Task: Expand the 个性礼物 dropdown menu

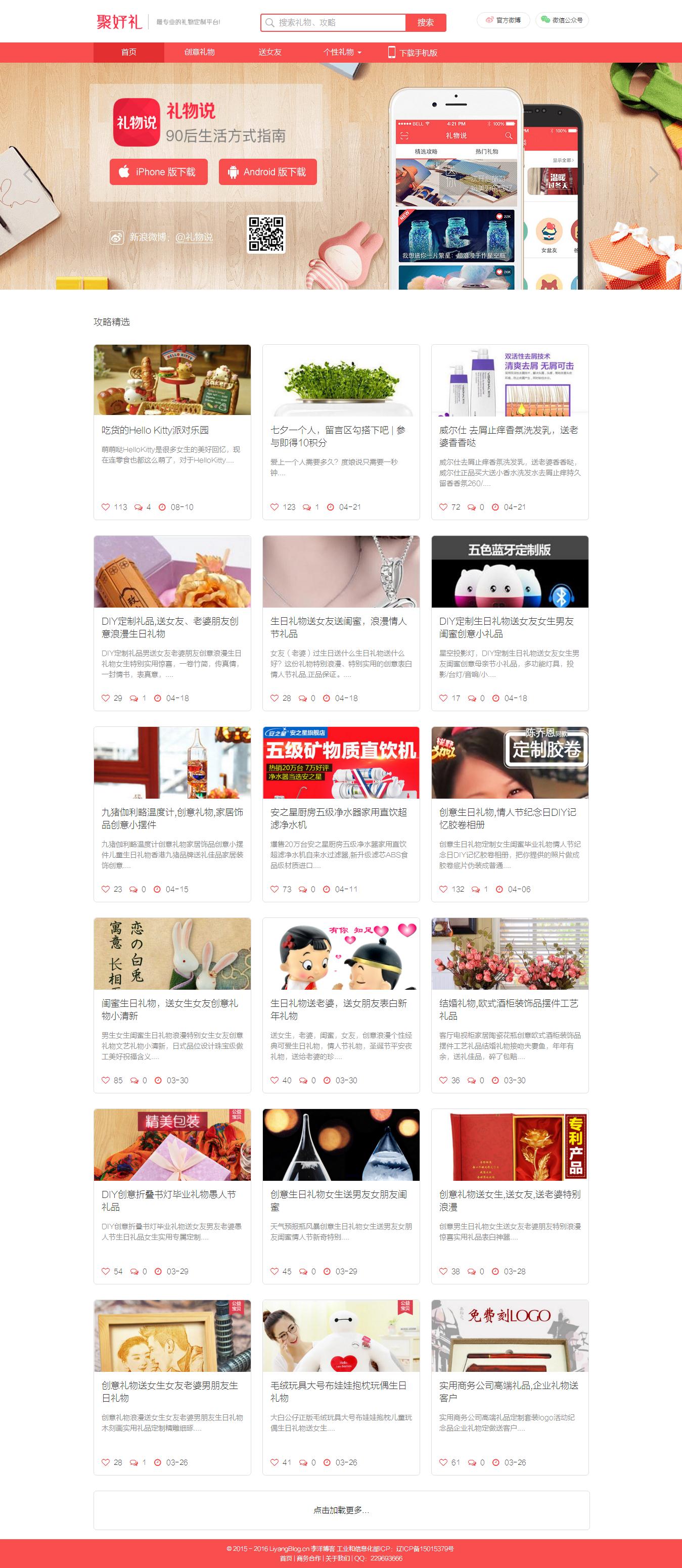Action: coord(342,53)
